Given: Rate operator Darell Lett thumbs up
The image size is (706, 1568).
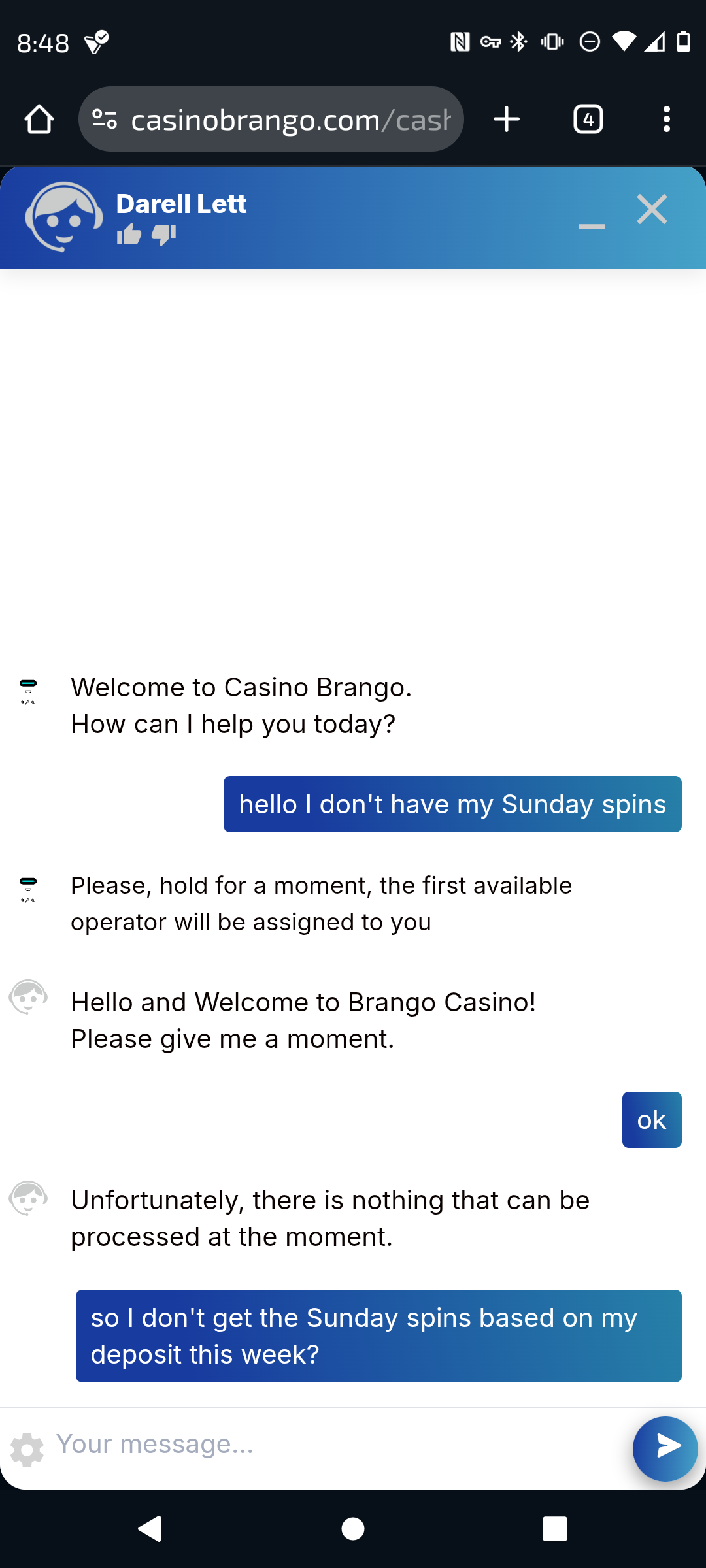Looking at the screenshot, I should coord(129,235).
